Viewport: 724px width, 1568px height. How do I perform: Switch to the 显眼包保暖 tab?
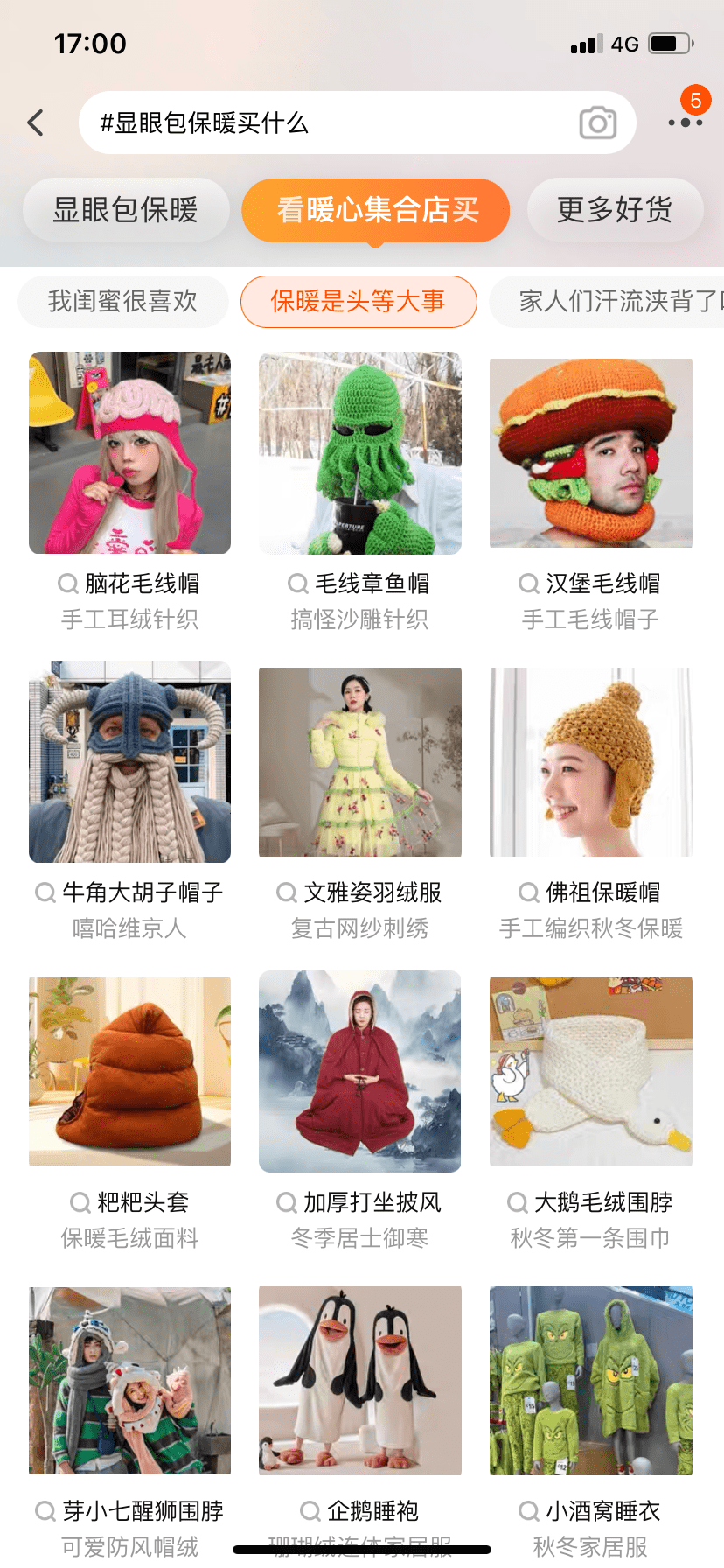(125, 210)
